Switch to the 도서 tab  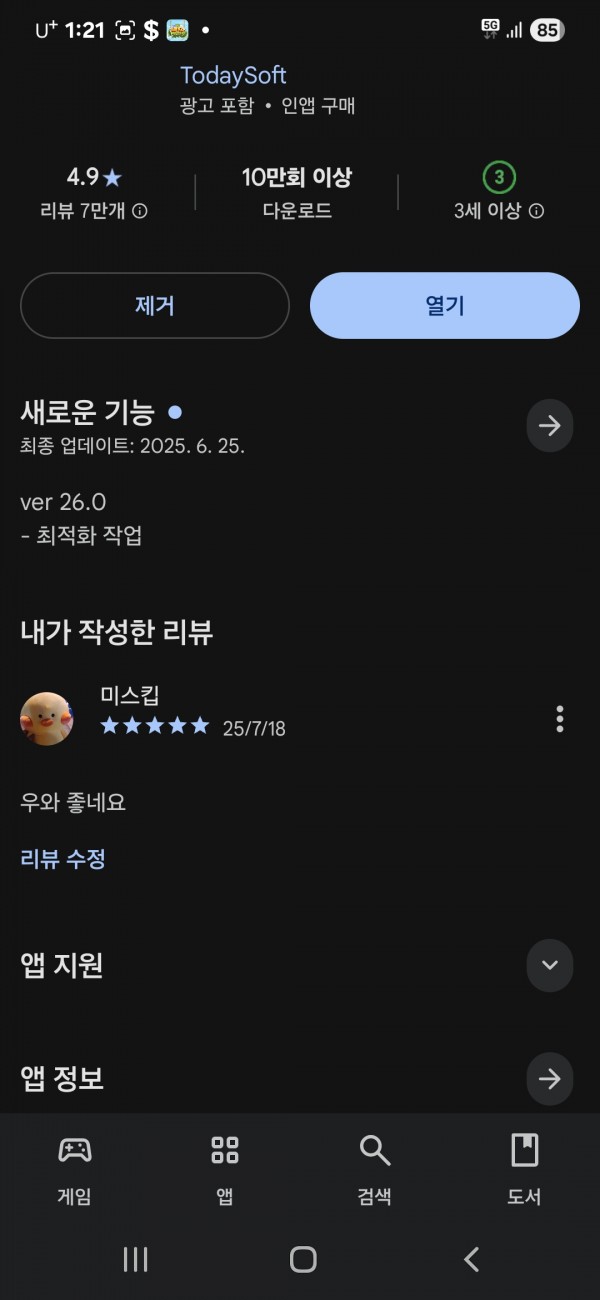coord(525,1170)
